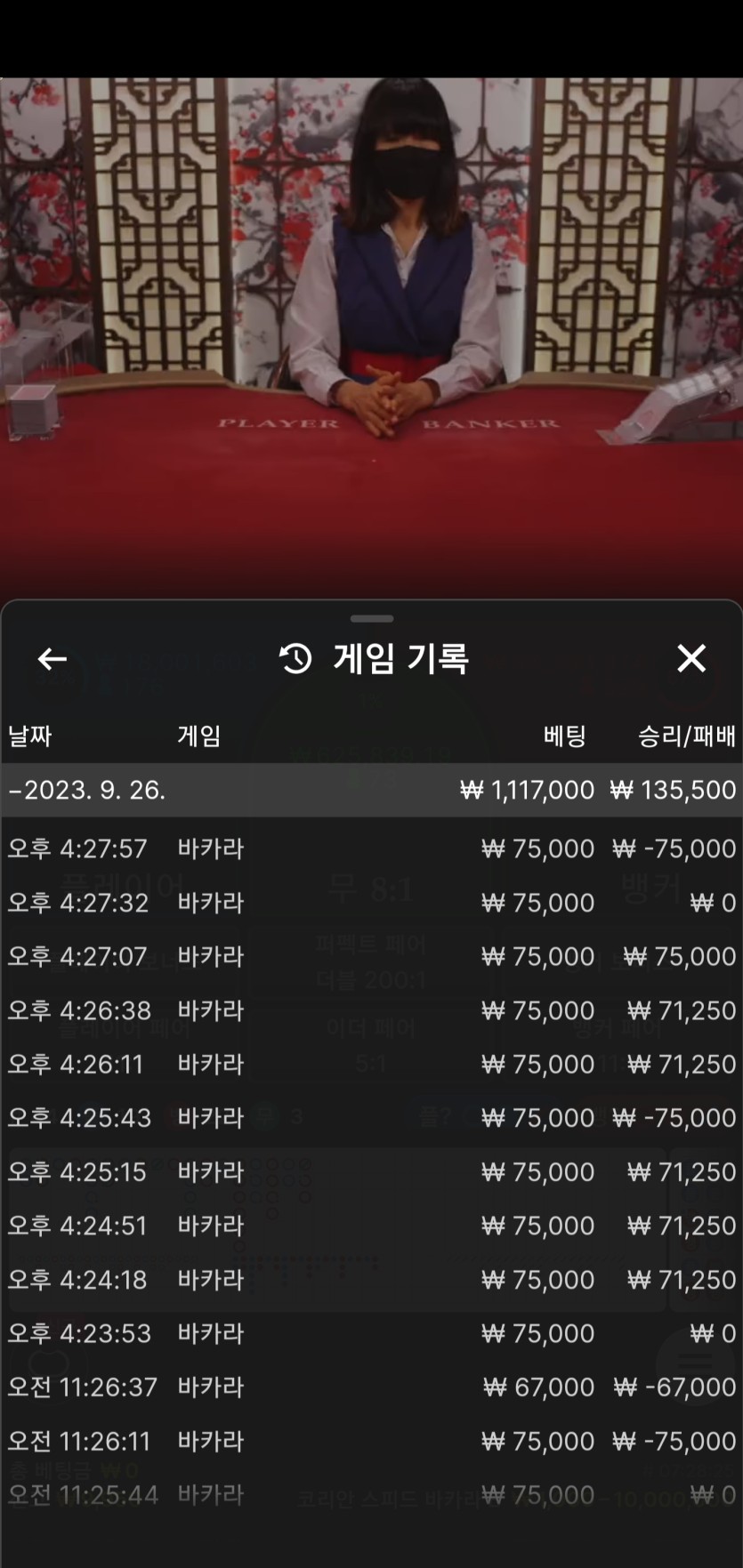Open the 오전 11:26:11 바카라 record
This screenshot has height=1568, width=743.
tap(371, 1441)
